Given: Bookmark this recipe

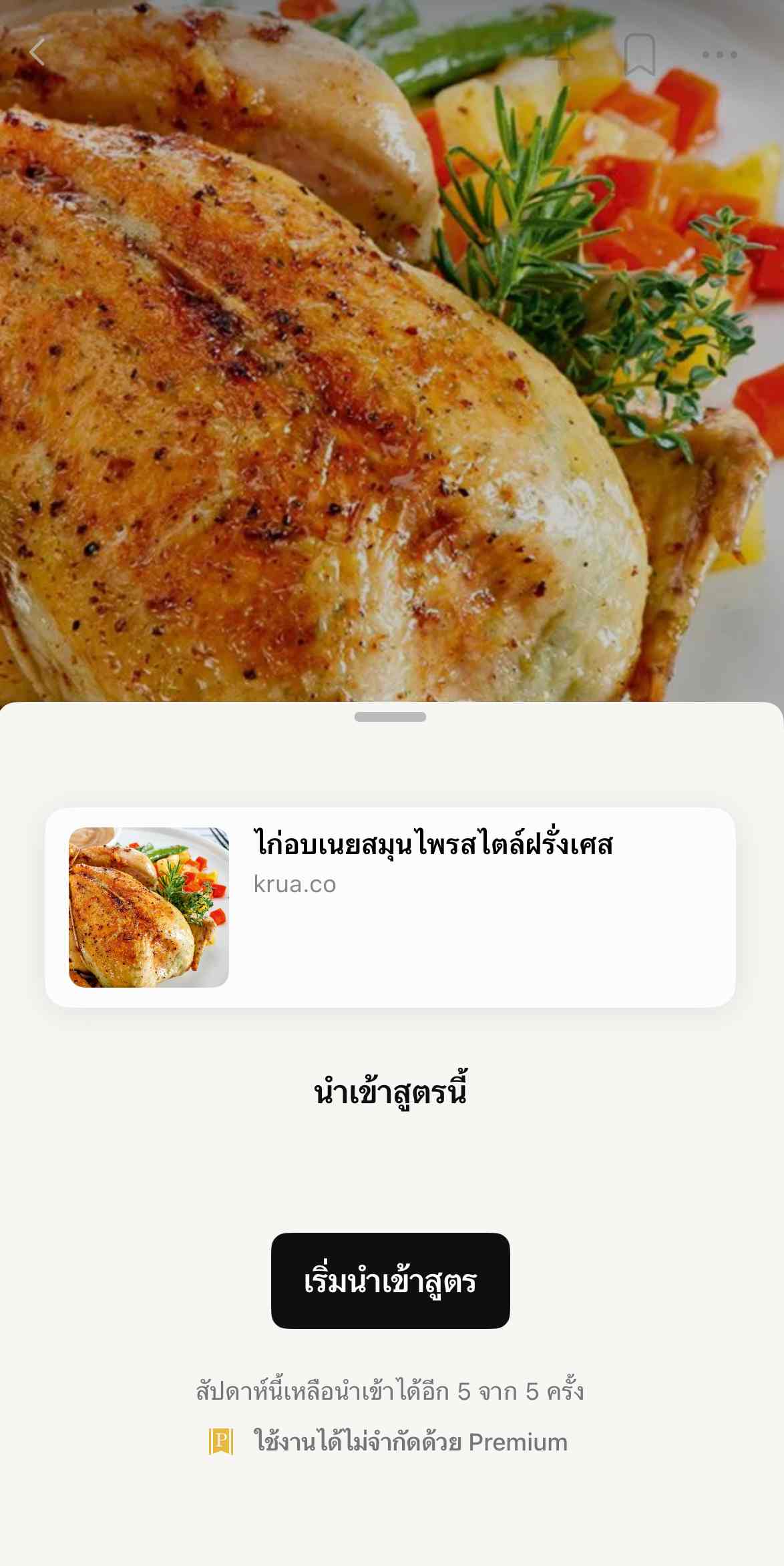Looking at the screenshot, I should click(x=639, y=53).
